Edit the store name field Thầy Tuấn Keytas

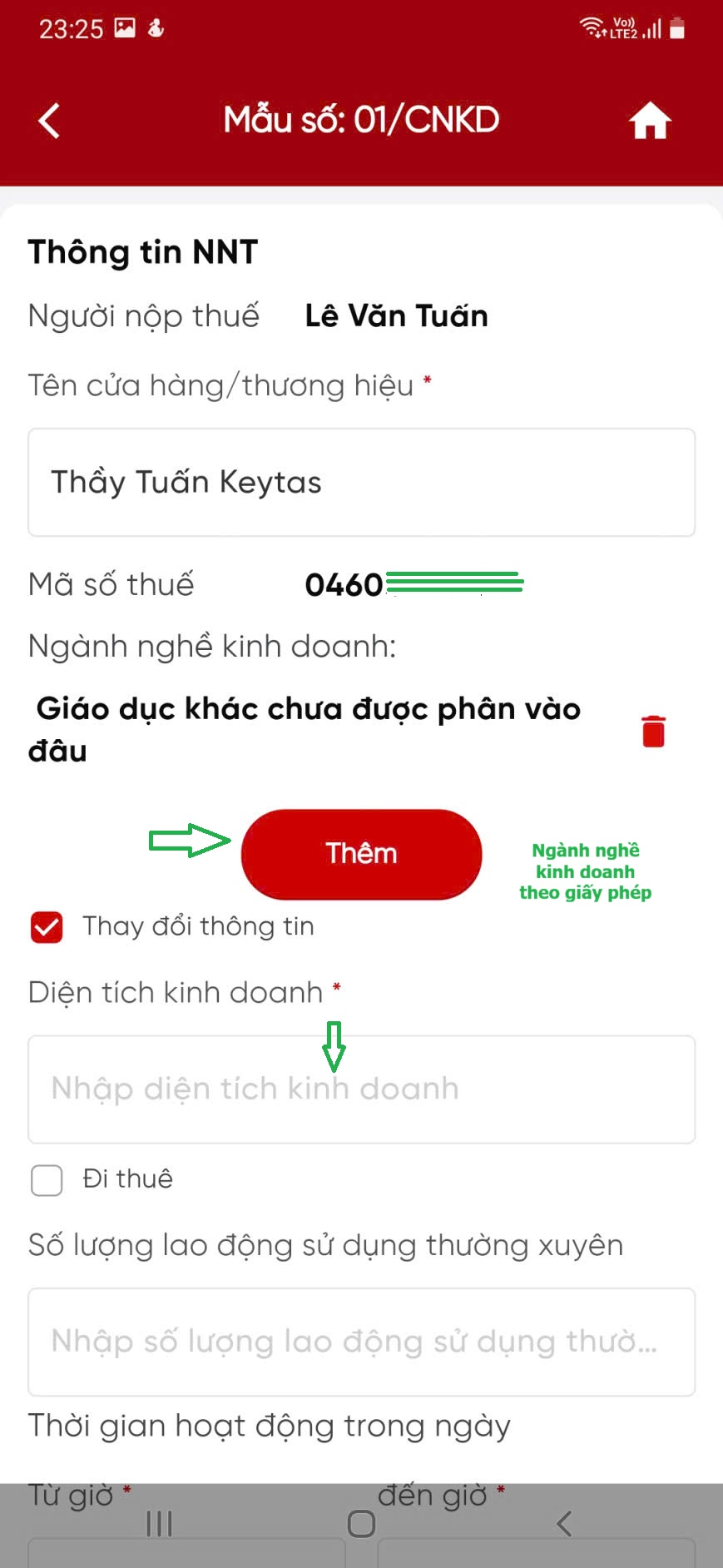coord(361,483)
